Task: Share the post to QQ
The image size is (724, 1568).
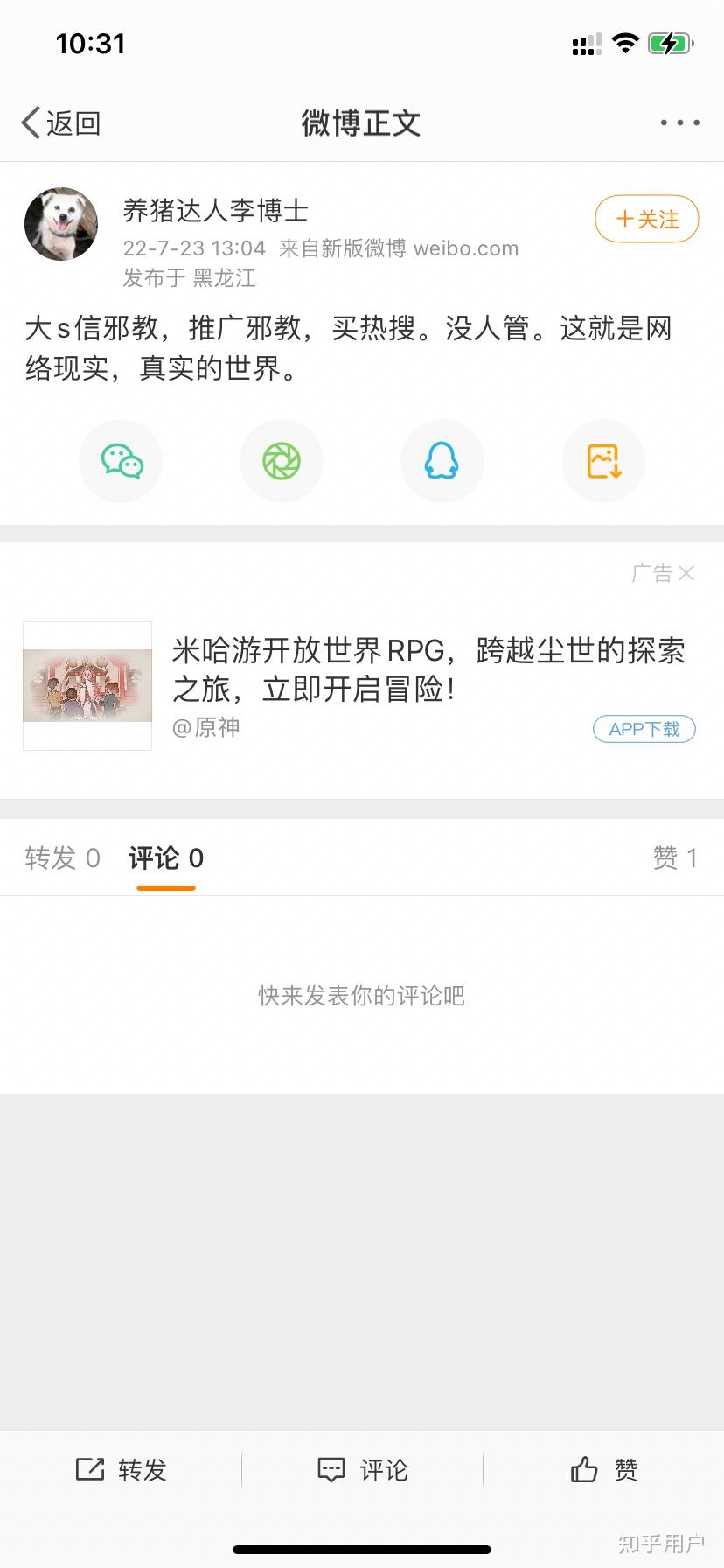Action: [442, 461]
